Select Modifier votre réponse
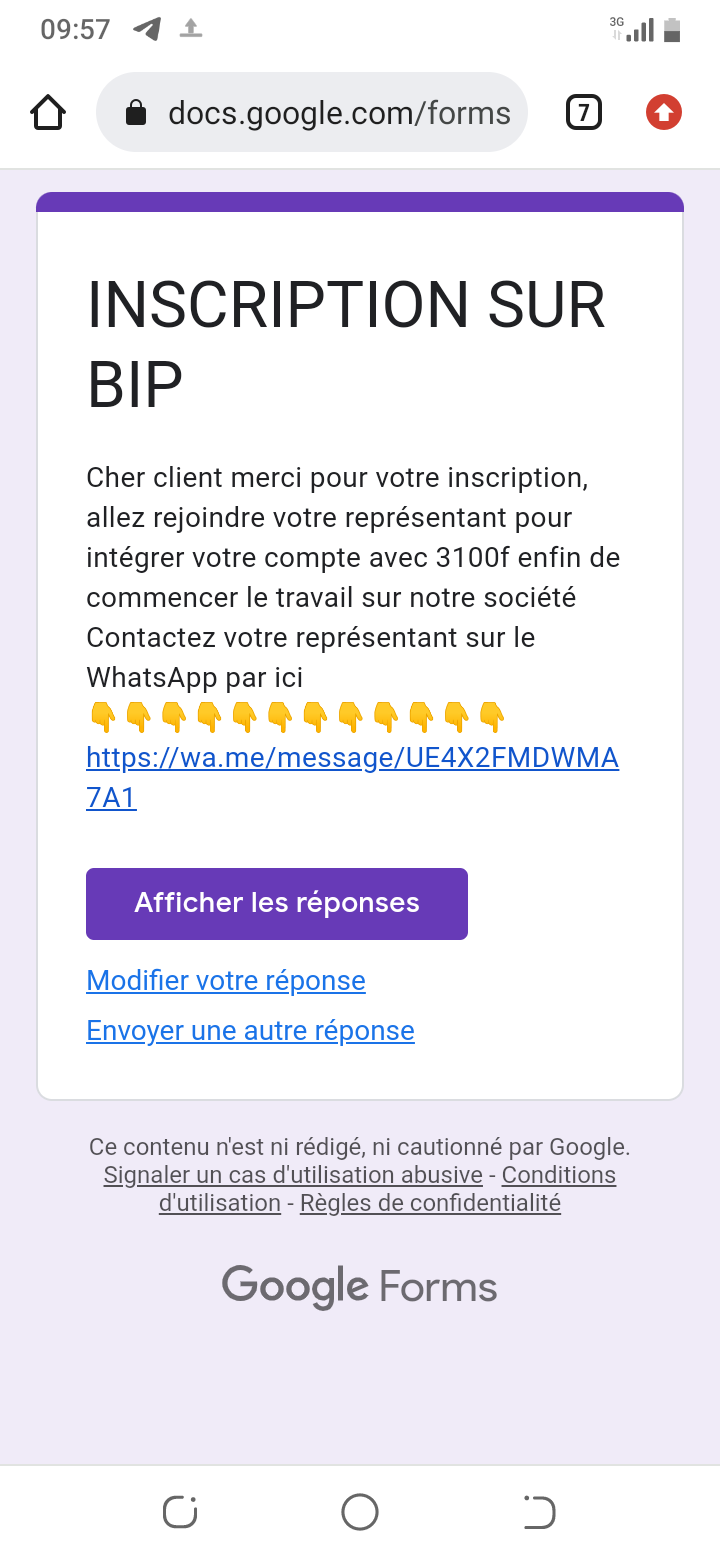The height and width of the screenshot is (1560, 720). point(226,980)
